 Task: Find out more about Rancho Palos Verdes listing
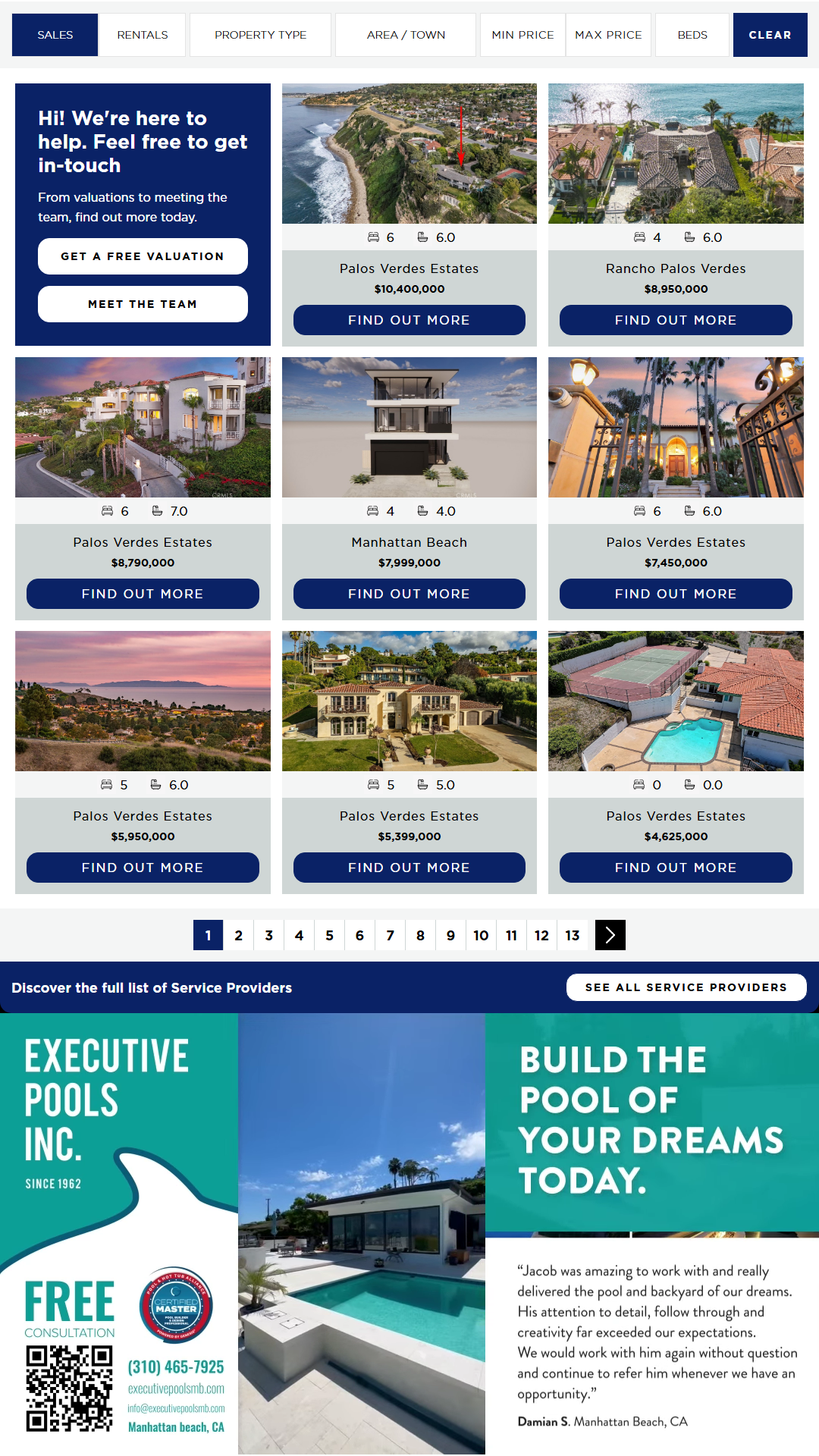click(x=676, y=320)
